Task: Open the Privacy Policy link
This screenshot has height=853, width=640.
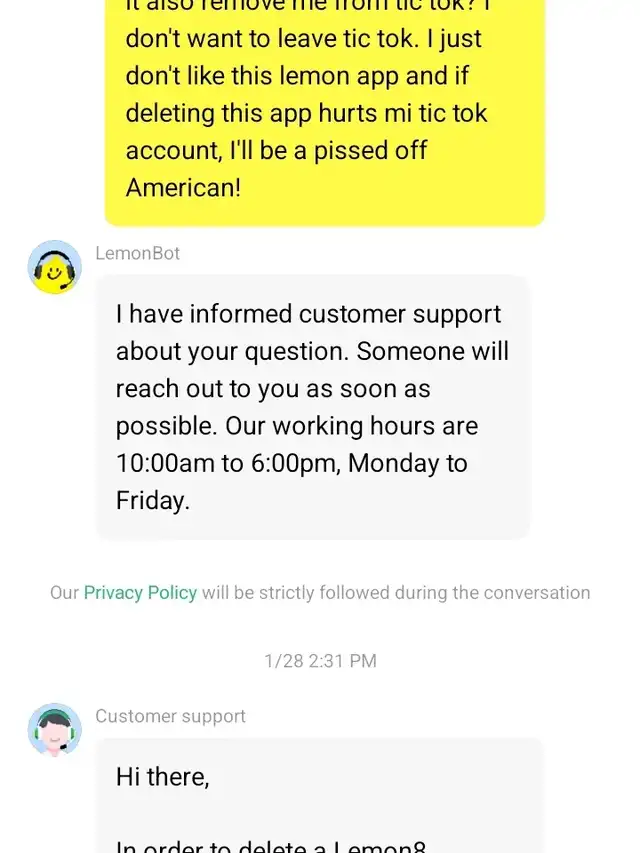Action: click(x=140, y=592)
